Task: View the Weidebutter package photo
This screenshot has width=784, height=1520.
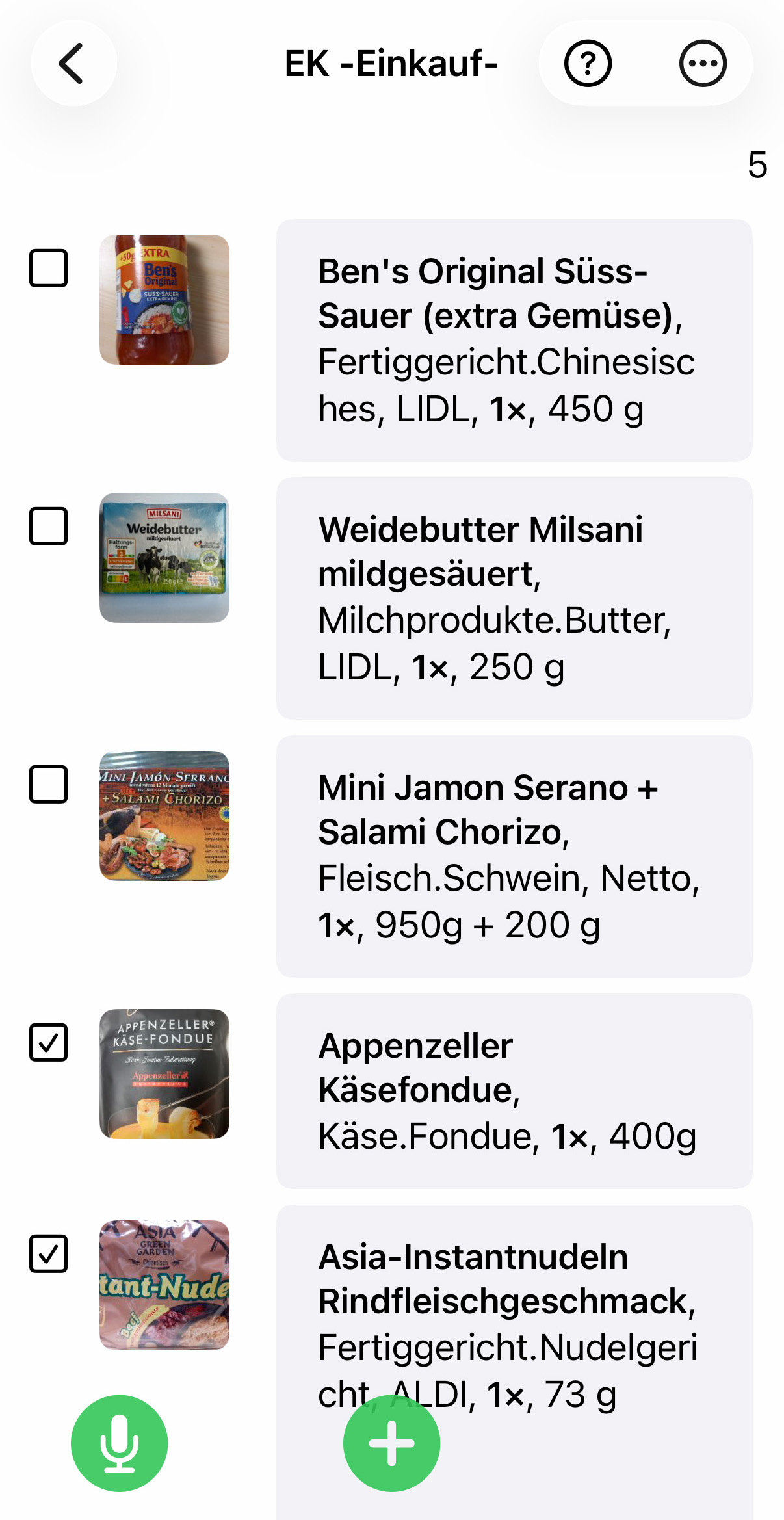Action: coord(164,558)
